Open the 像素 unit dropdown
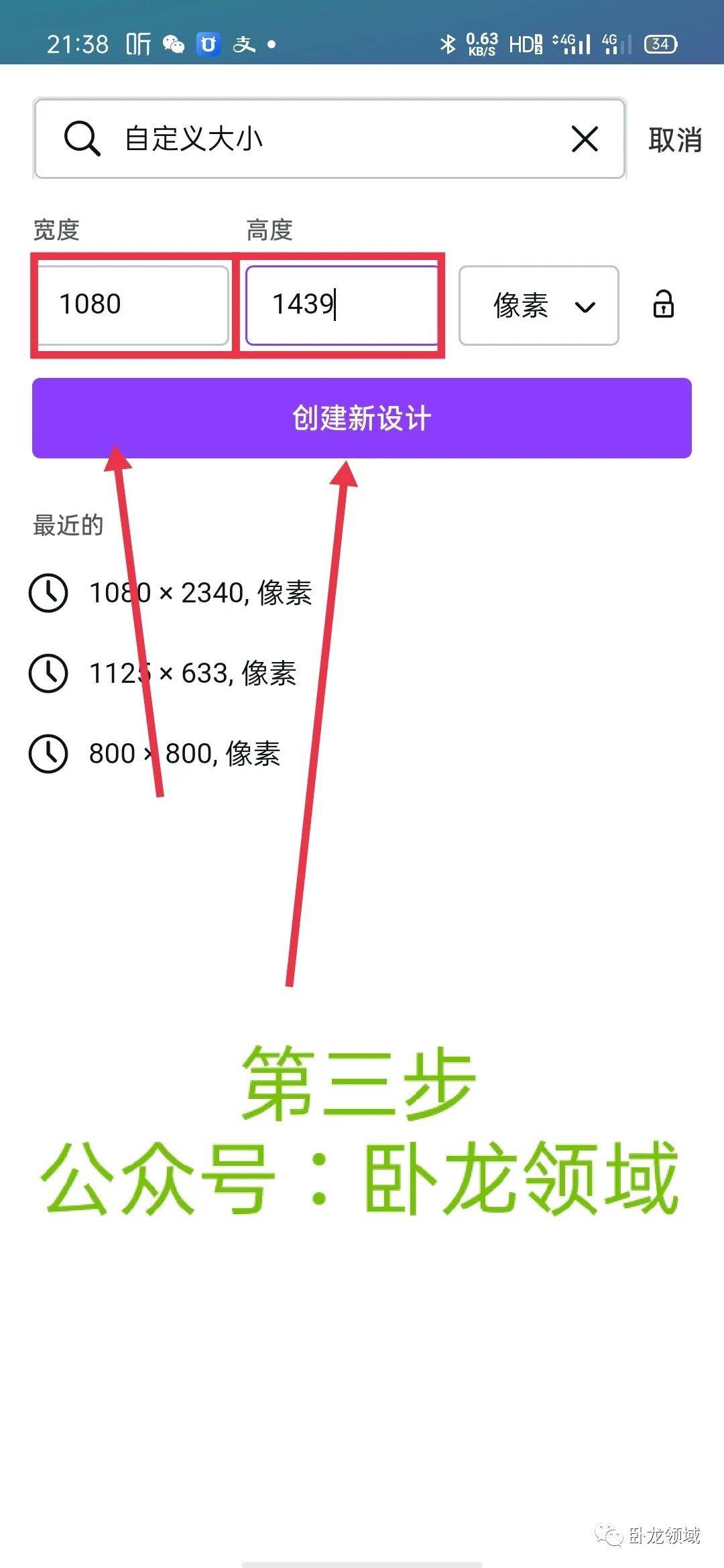 [x=538, y=306]
